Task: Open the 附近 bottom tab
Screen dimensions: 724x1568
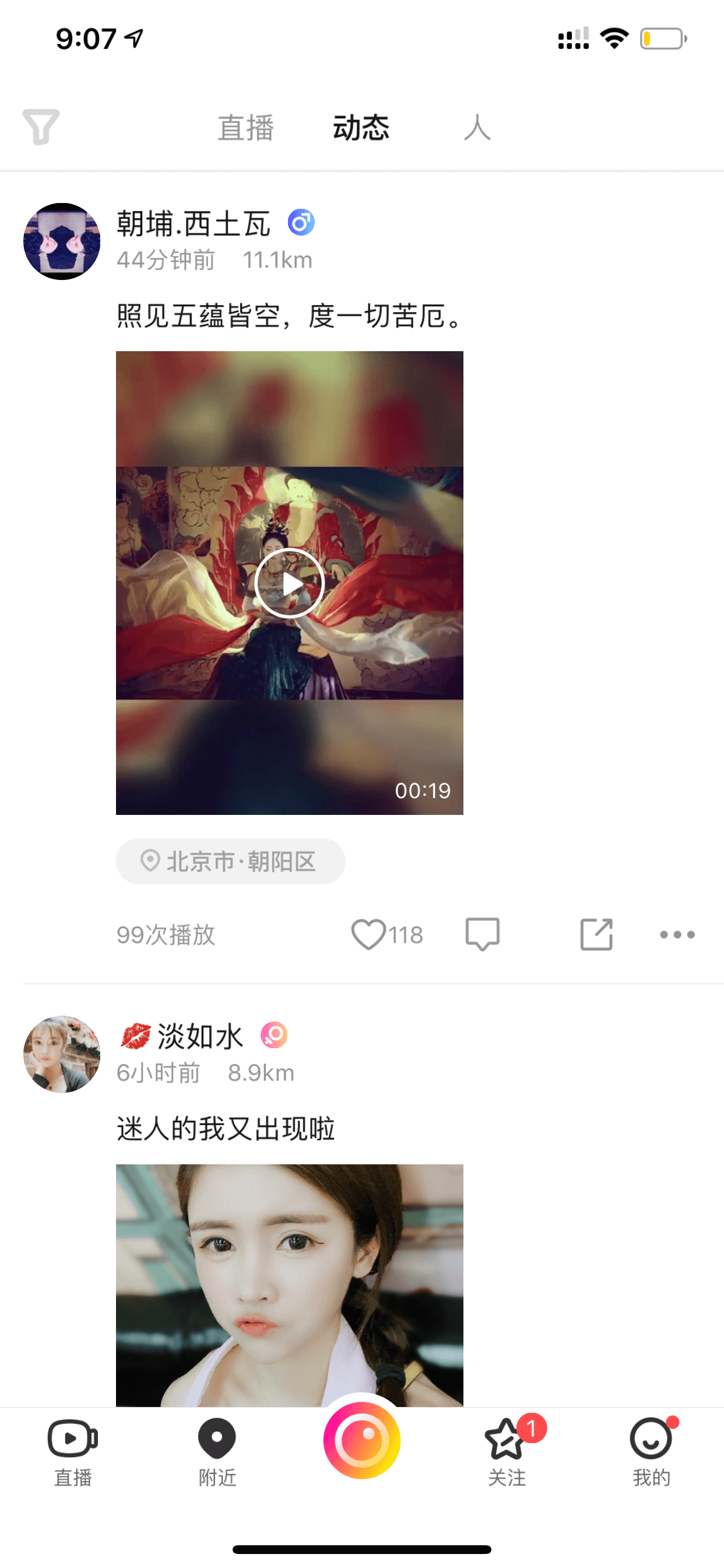Action: pyautogui.click(x=217, y=1452)
